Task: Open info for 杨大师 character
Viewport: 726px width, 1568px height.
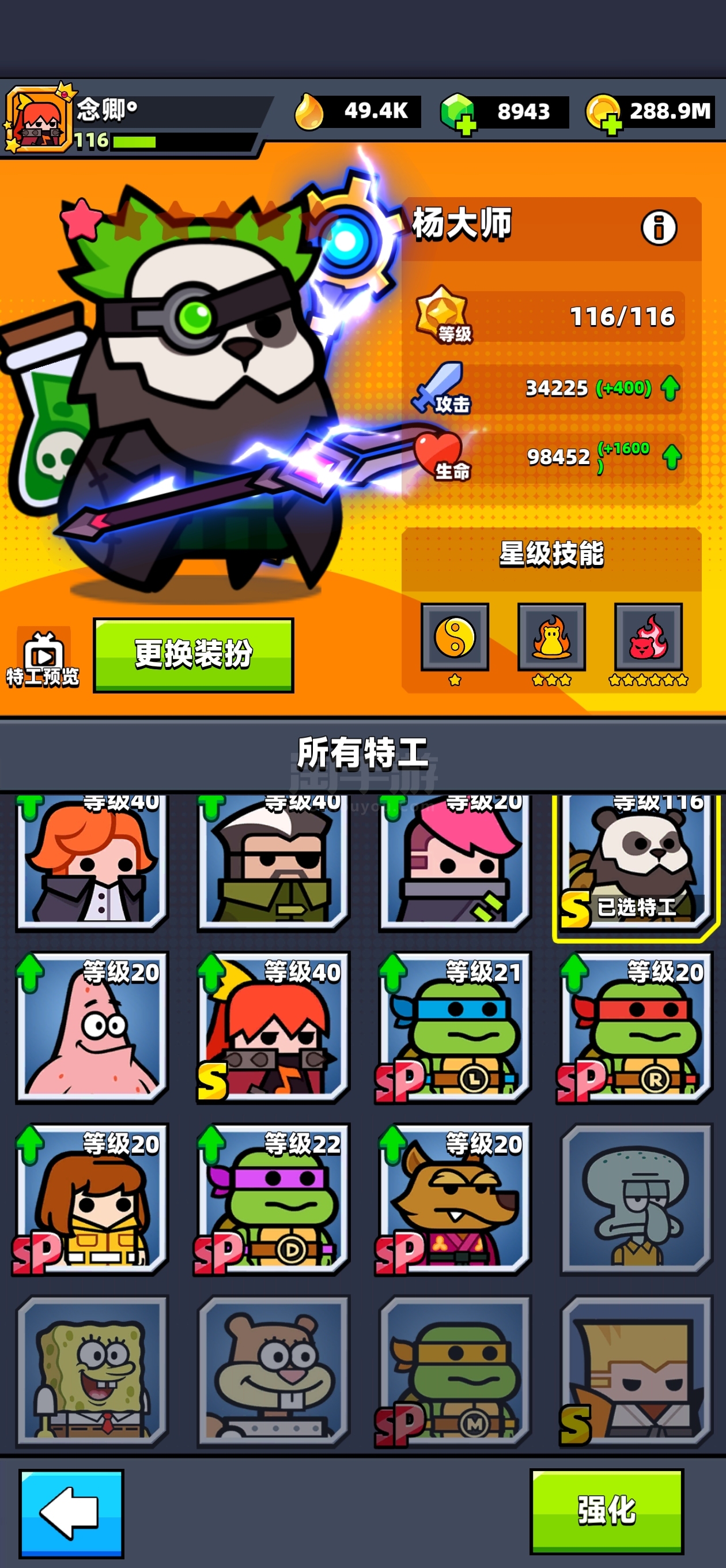Action: coord(659,228)
